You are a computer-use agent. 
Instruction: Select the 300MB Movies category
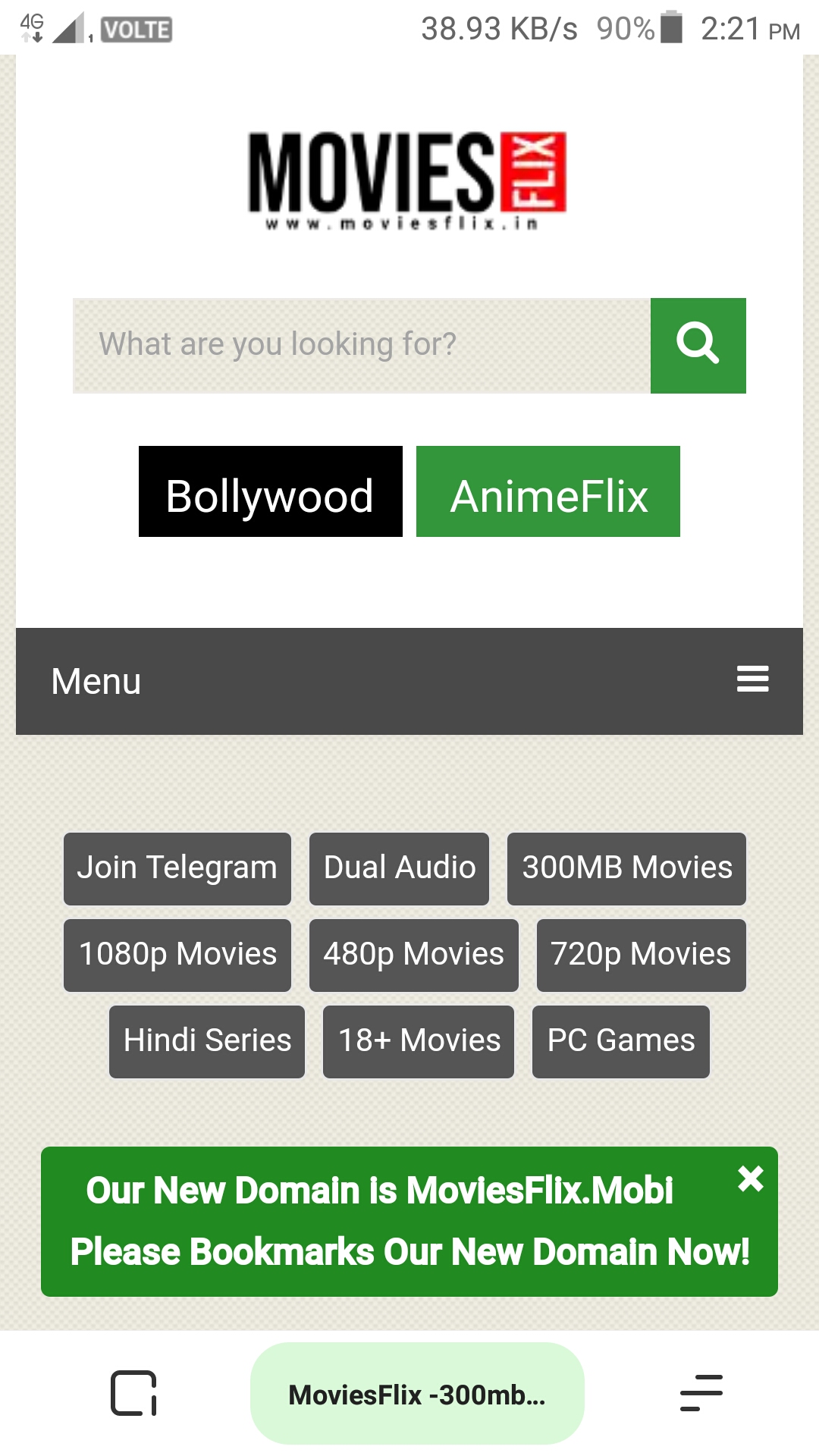click(626, 868)
